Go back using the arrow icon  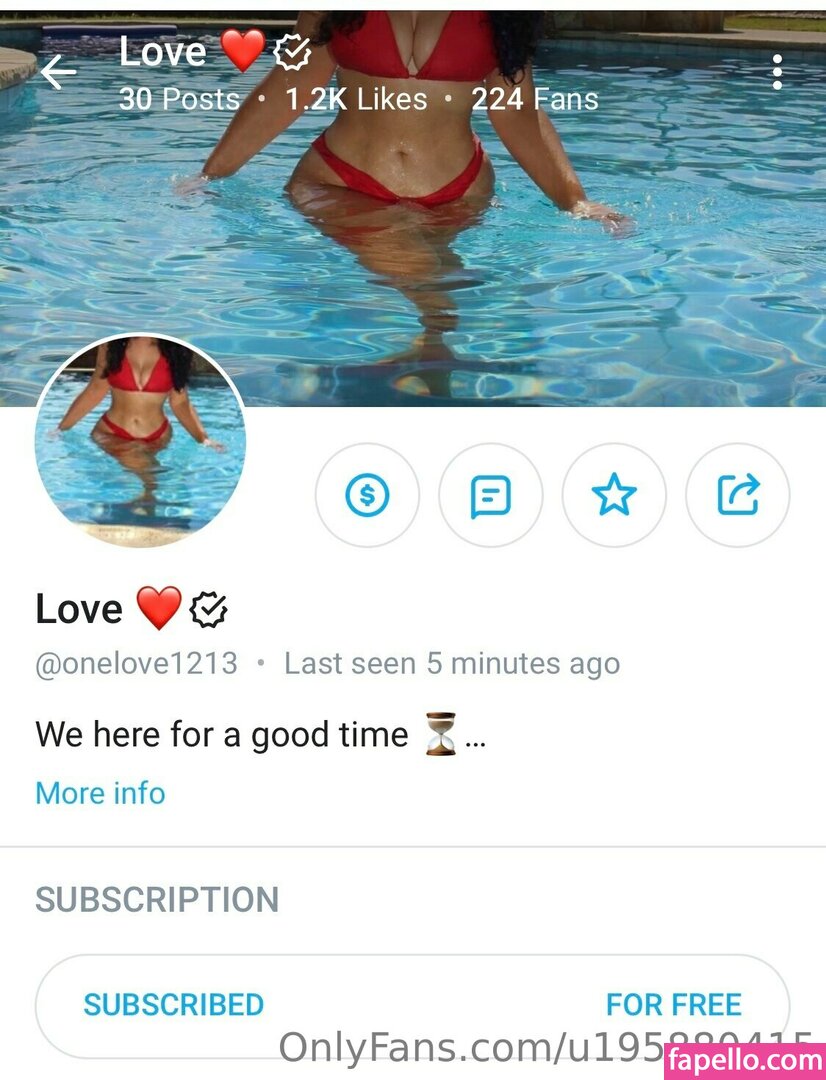58,72
